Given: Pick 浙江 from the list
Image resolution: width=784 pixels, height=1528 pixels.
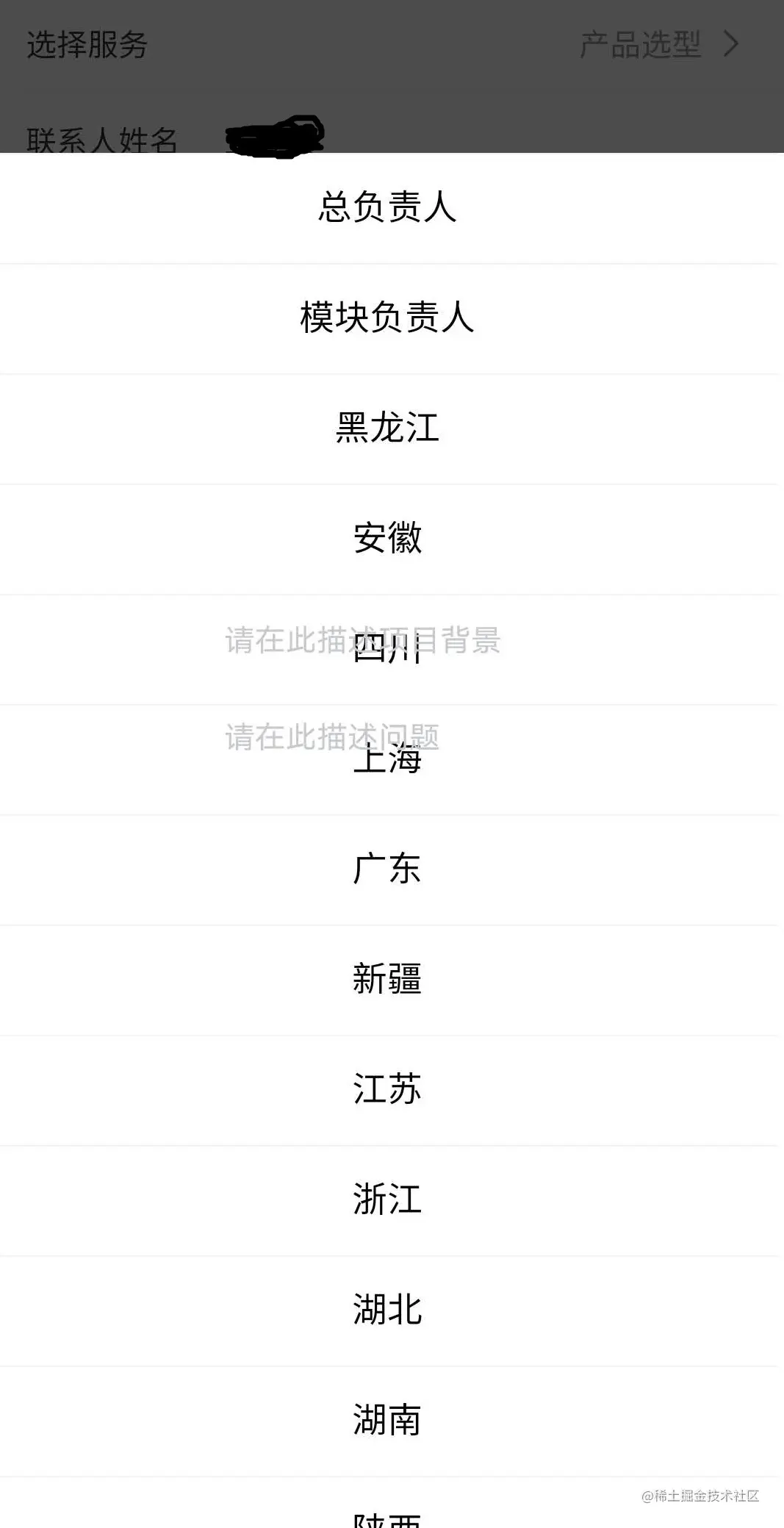Looking at the screenshot, I should (388, 1200).
